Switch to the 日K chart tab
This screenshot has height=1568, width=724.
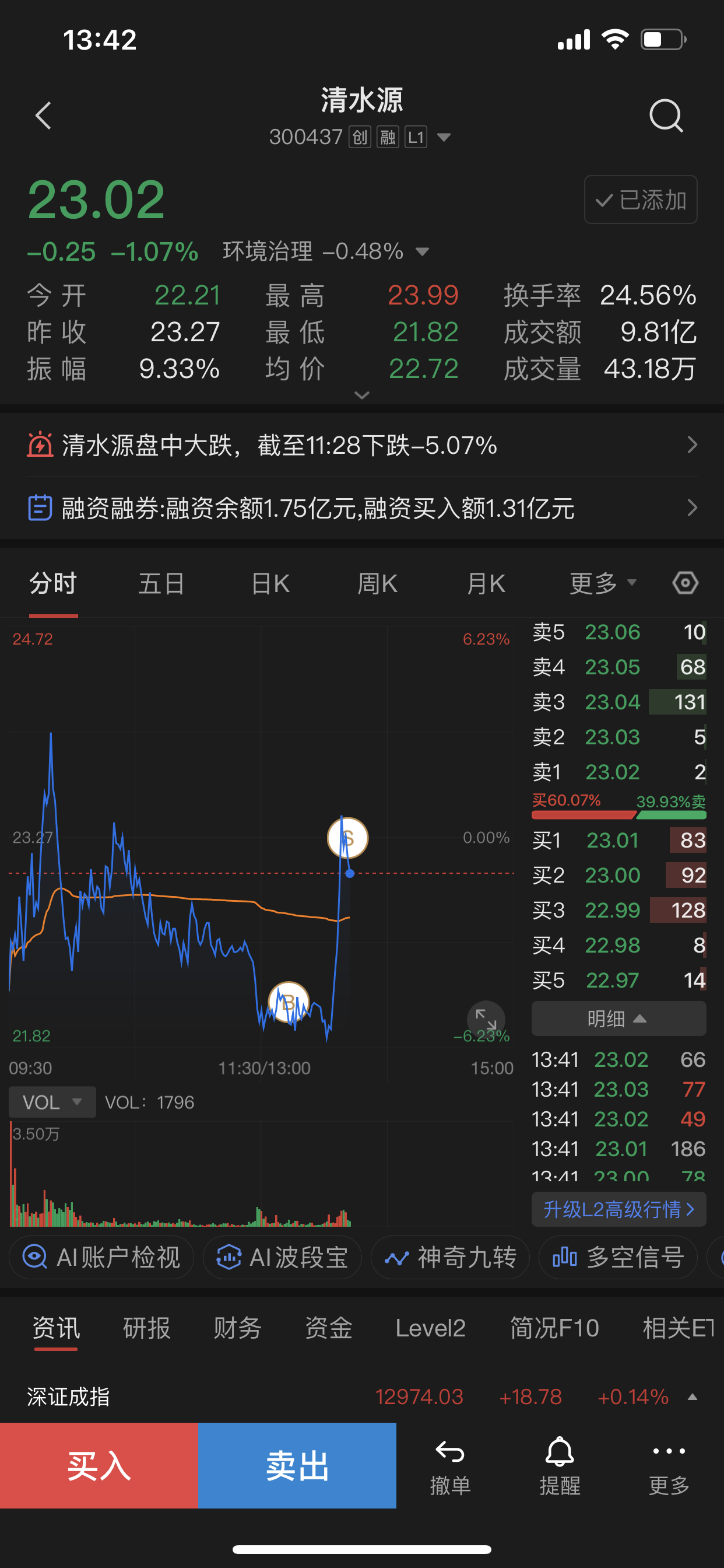tap(270, 584)
